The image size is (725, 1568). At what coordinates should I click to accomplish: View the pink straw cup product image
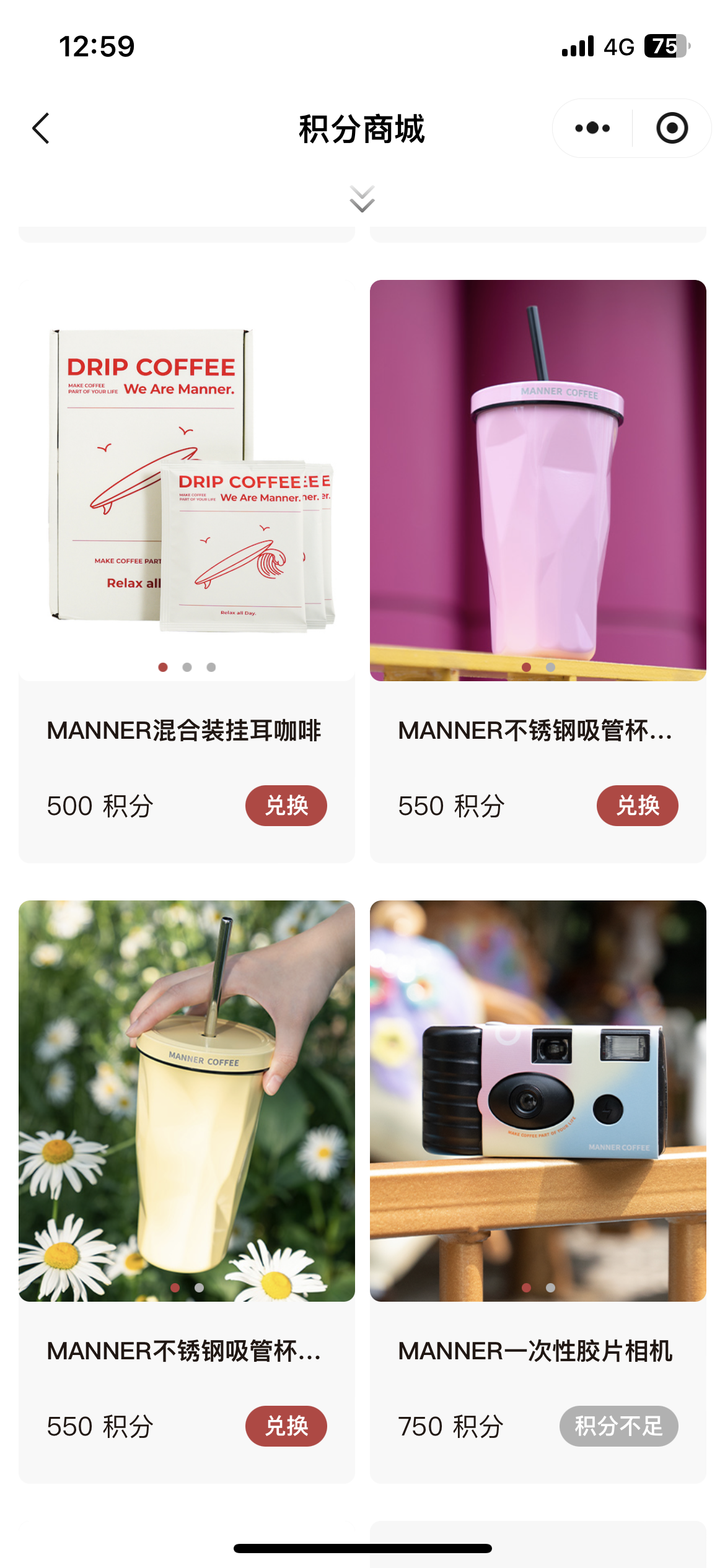pyautogui.click(x=538, y=480)
